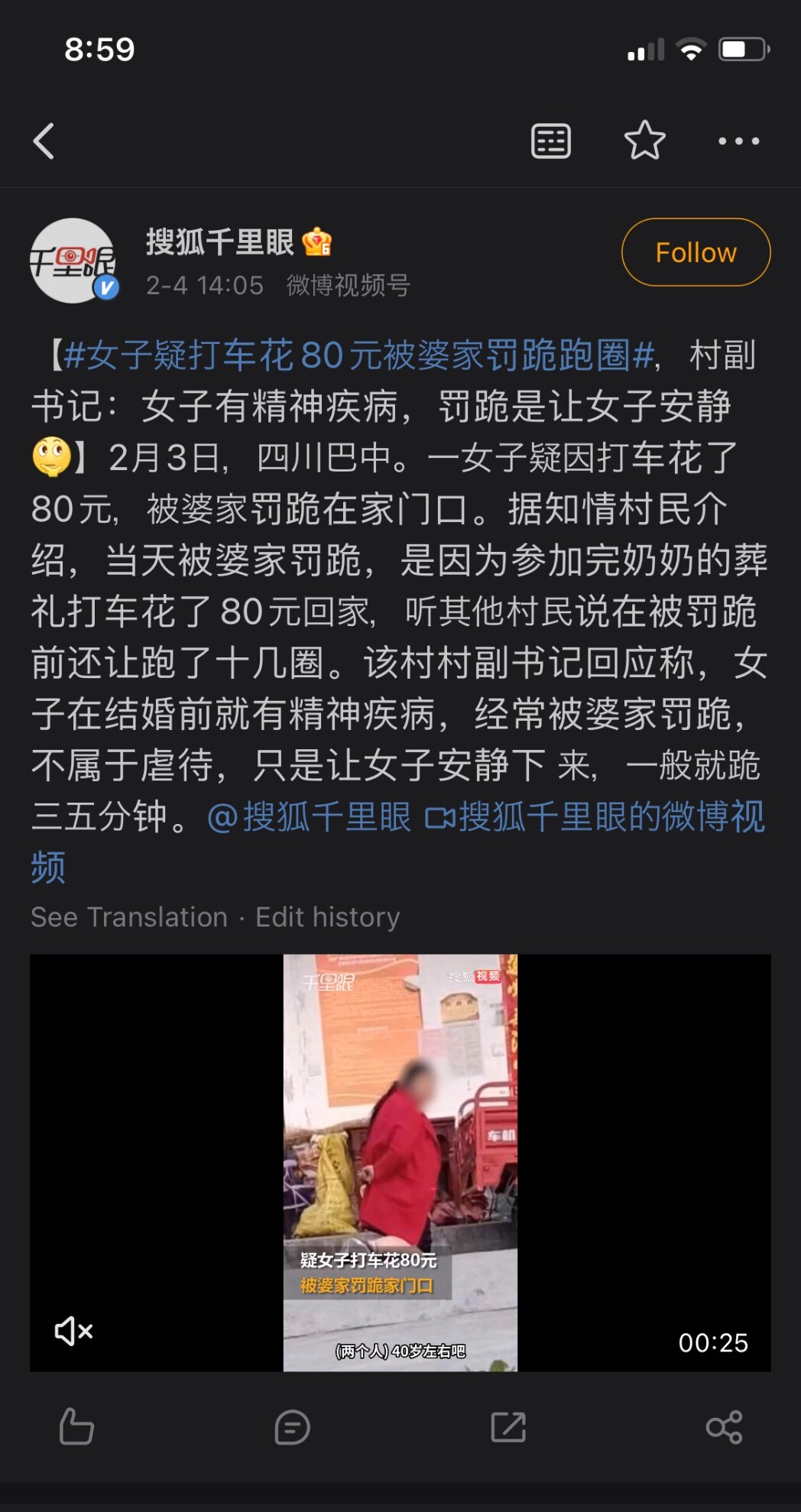The image size is (801, 1512).
Task: Tap See Translation
Action: tap(129, 917)
